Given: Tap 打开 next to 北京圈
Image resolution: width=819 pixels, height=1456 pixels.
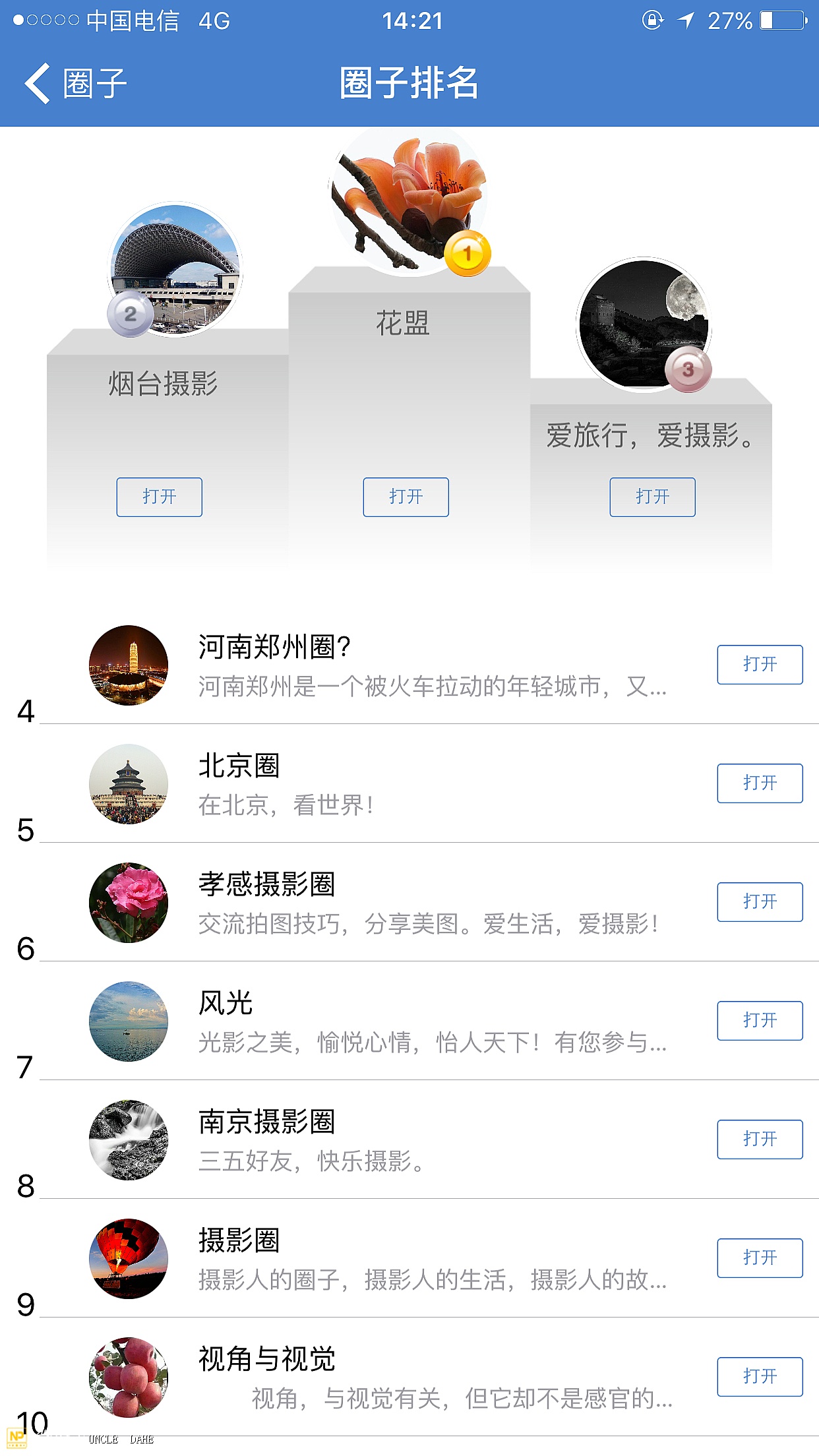Looking at the screenshot, I should coord(760,783).
